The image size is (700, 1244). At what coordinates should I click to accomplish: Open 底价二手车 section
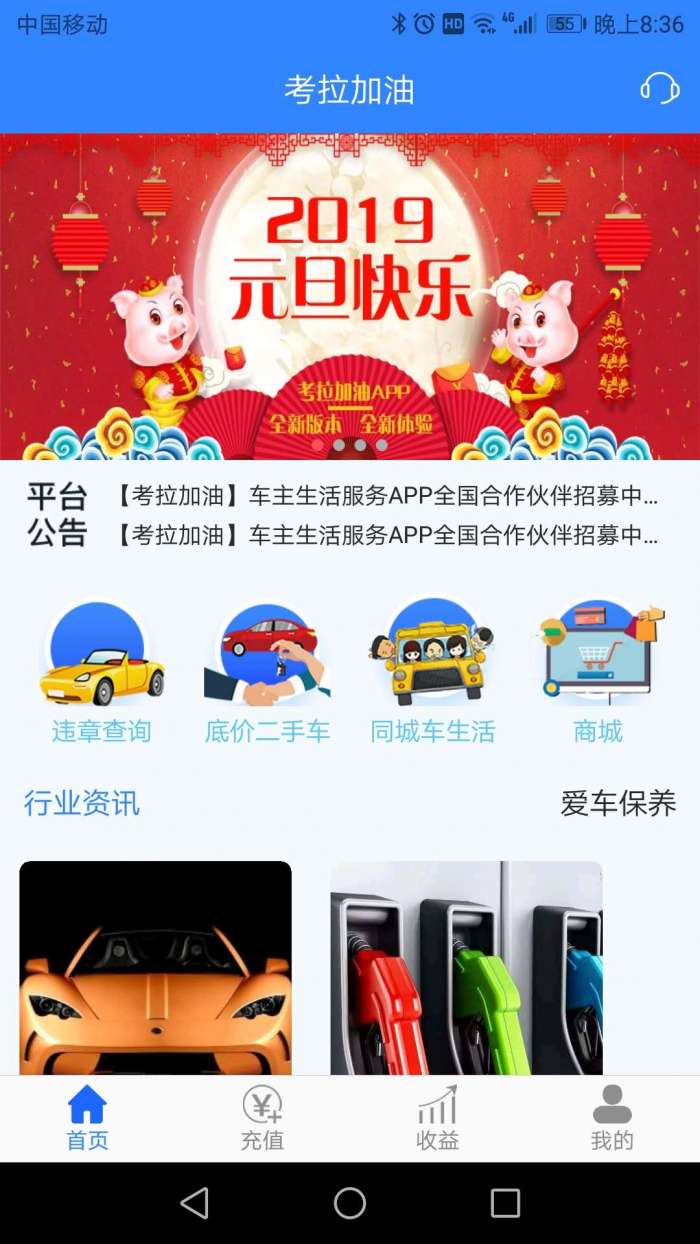pos(267,670)
